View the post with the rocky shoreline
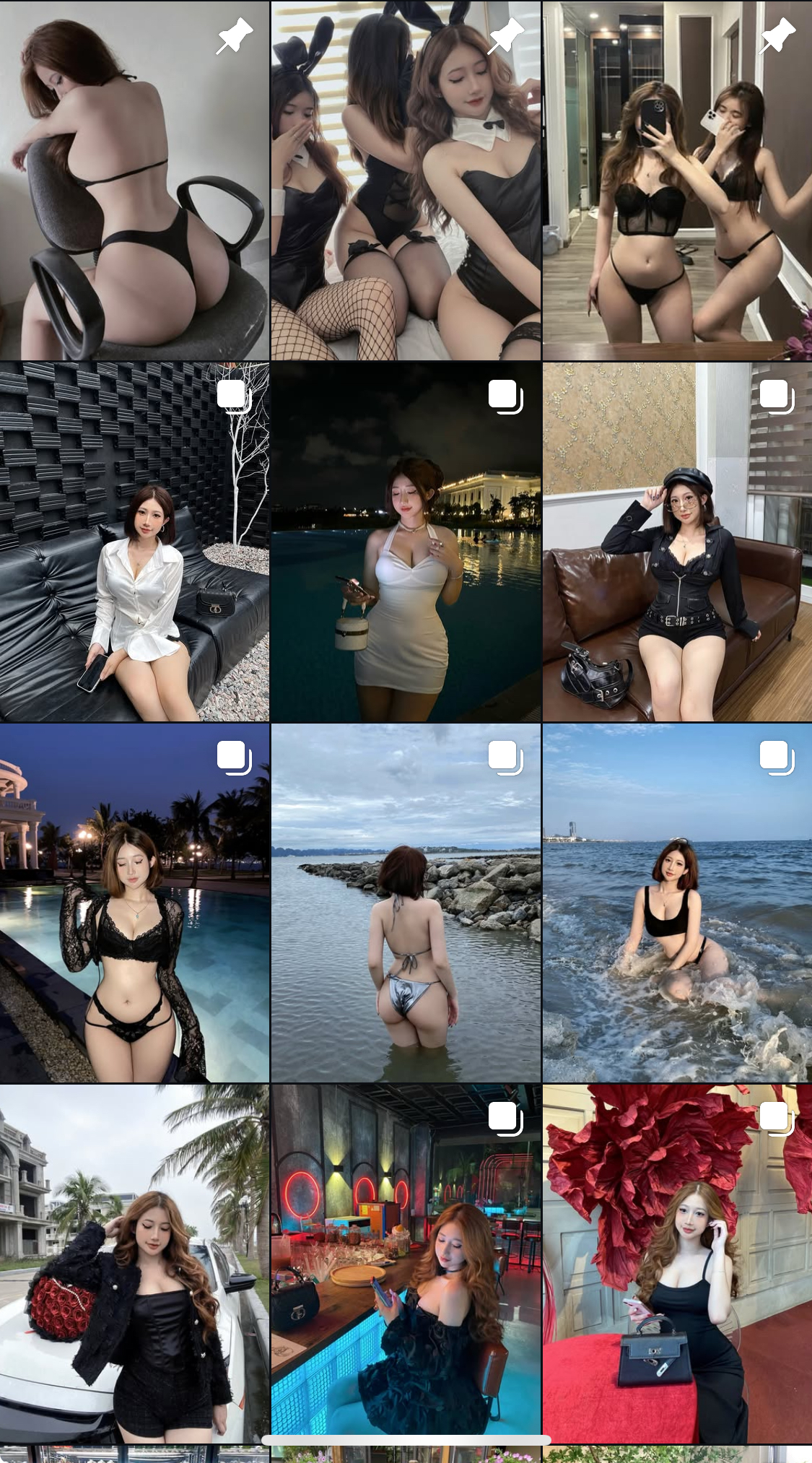The image size is (812, 1463). coord(406,903)
